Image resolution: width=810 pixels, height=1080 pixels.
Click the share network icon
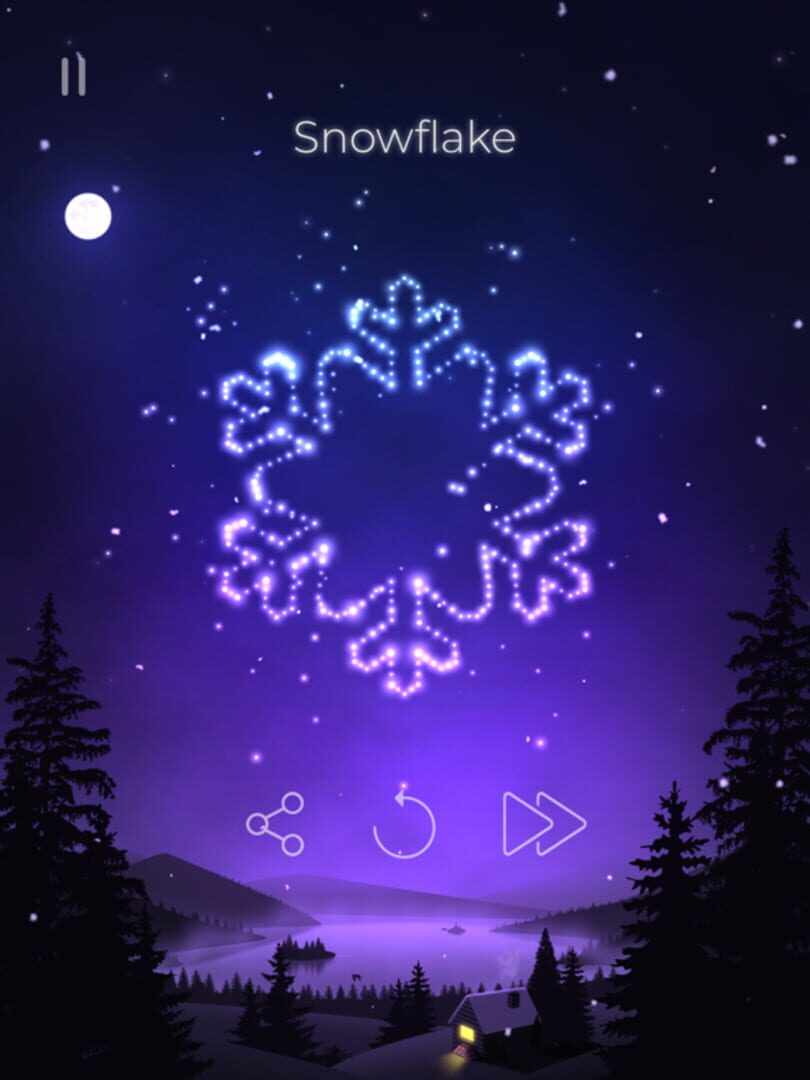coord(274,822)
